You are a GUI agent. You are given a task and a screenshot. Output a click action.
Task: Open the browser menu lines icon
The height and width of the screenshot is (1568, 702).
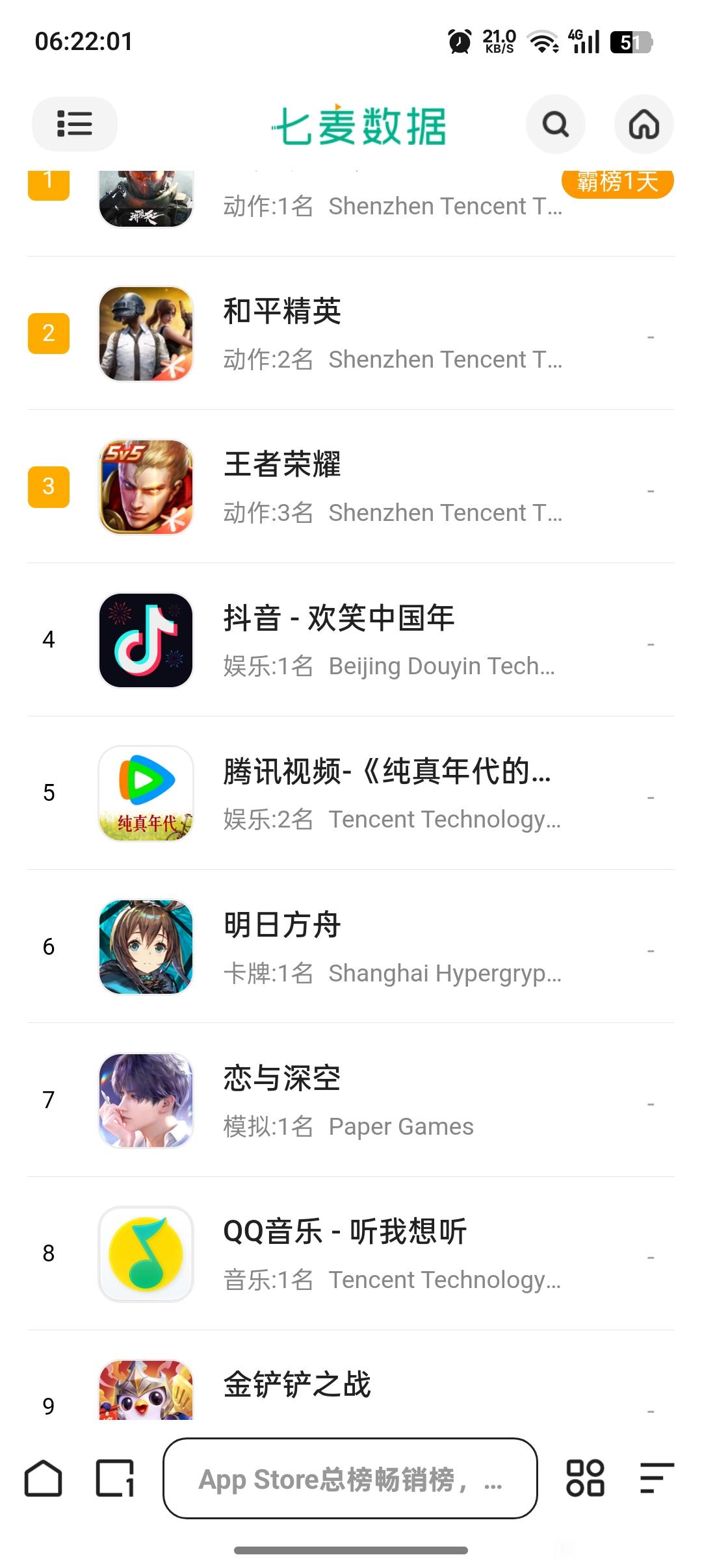656,1478
